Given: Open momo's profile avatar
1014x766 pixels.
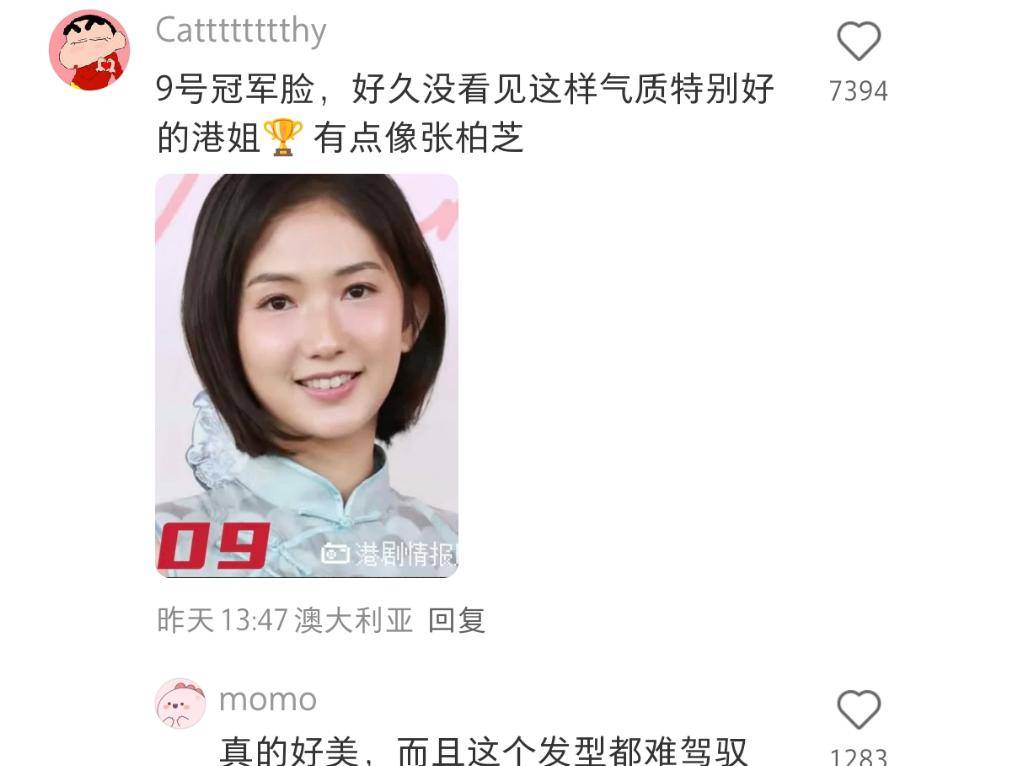Looking at the screenshot, I should pyautogui.click(x=181, y=703).
